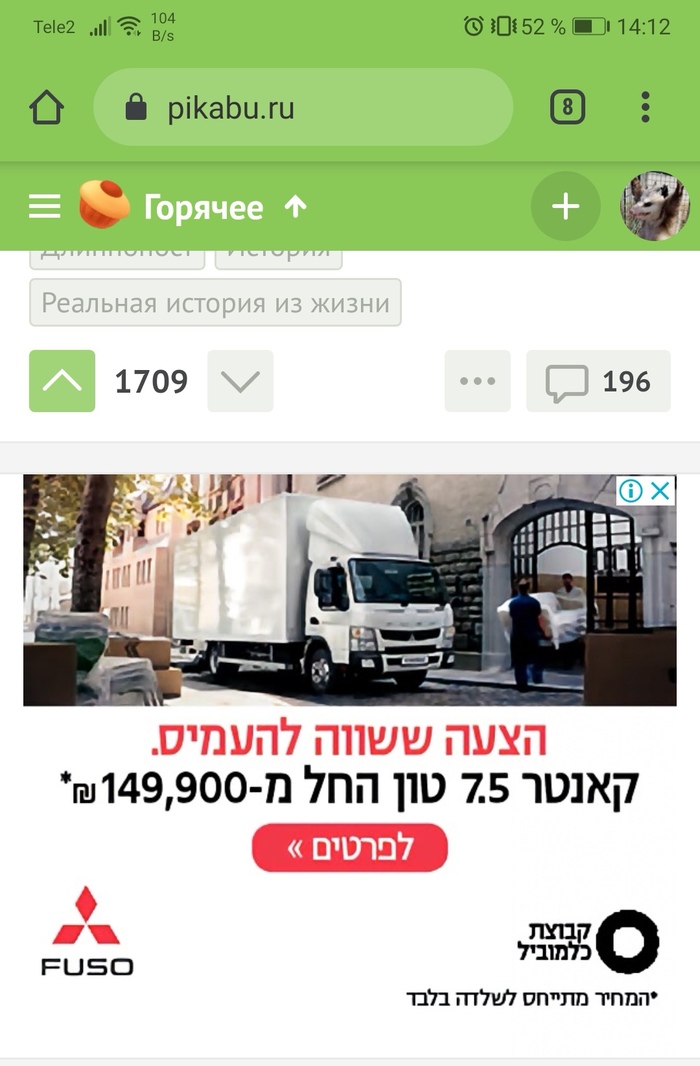Screen dimensions: 700x1066
Task: Tap the red לפרטים details button
Action: pyautogui.click(x=349, y=848)
